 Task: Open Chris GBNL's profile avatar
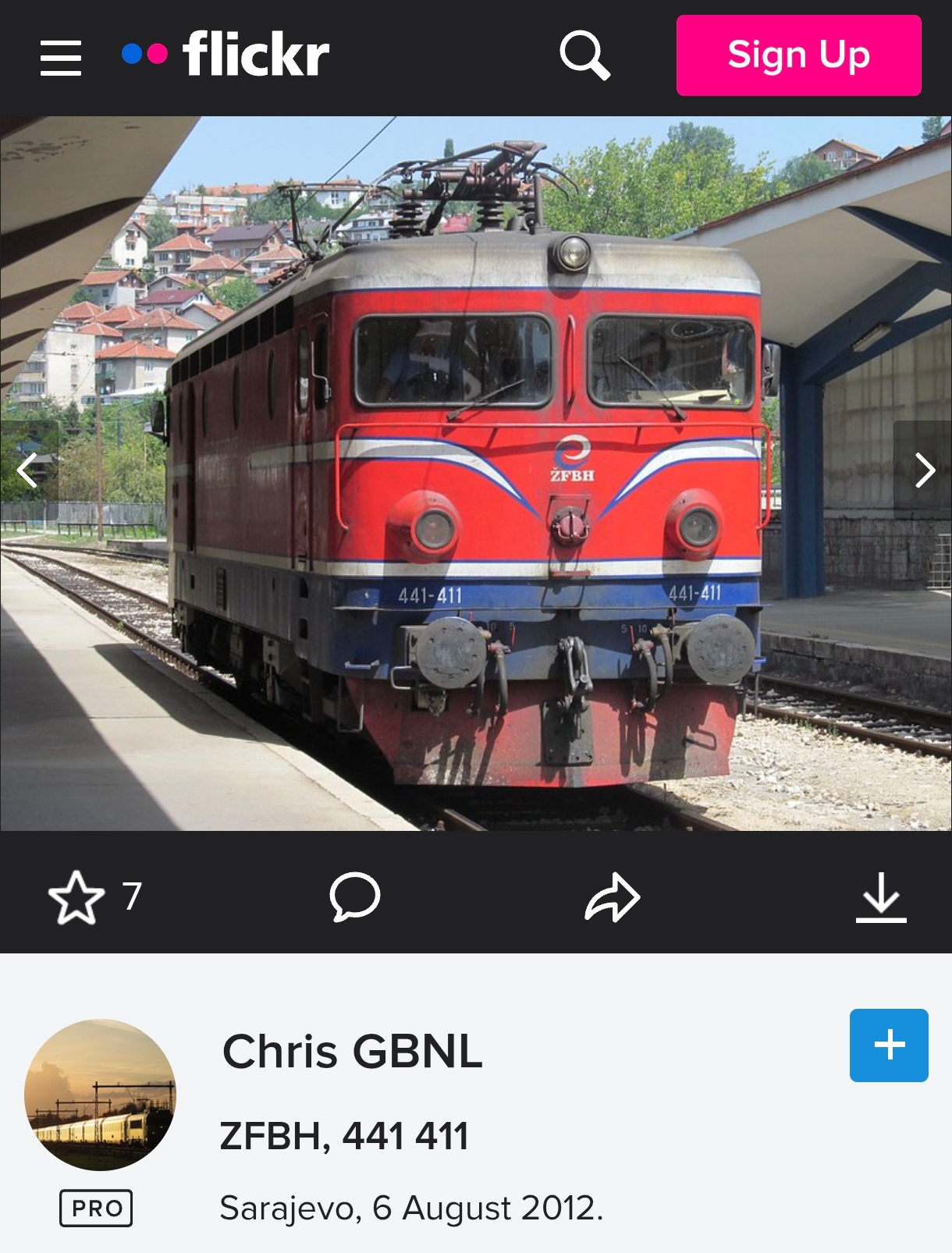pos(100,1095)
